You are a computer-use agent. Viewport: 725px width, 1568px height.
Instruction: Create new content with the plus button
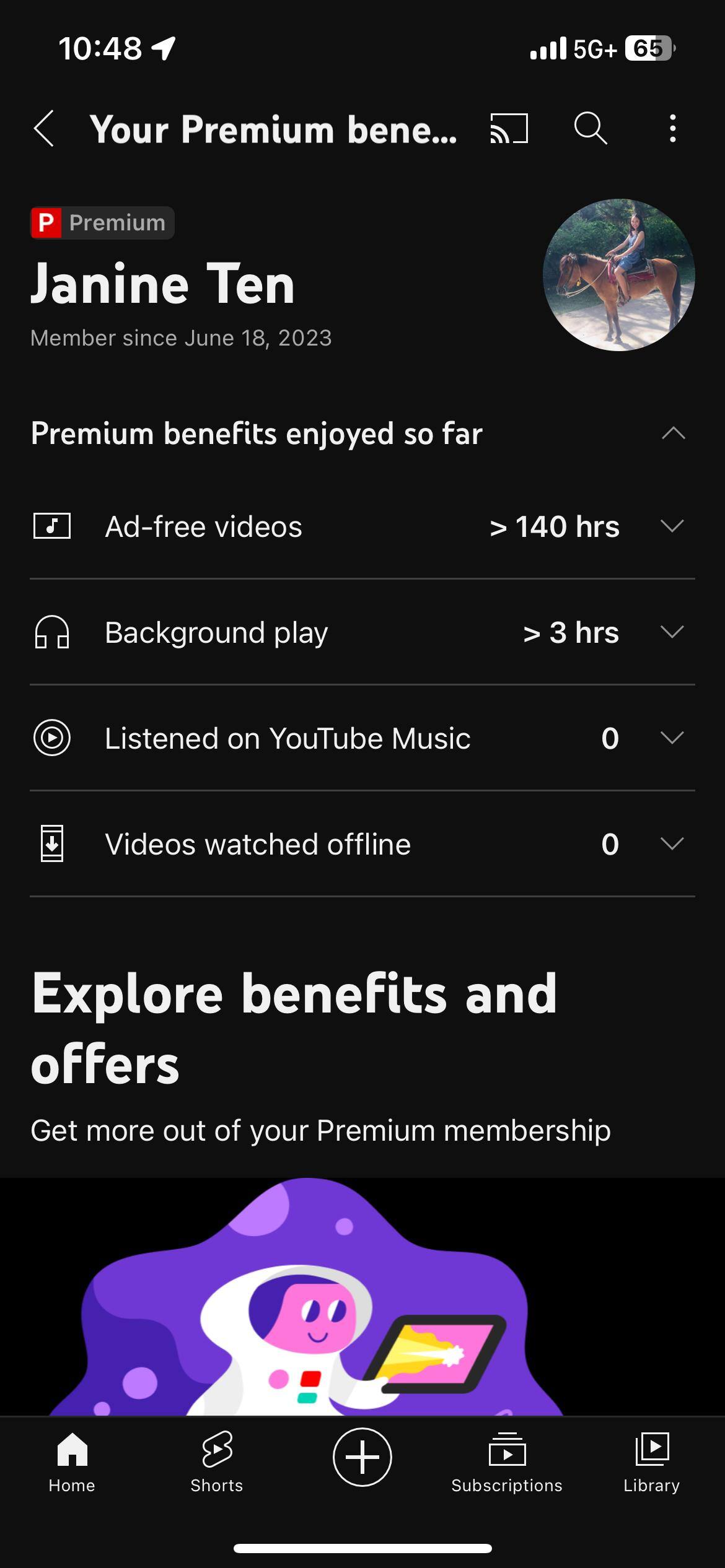point(362,1457)
